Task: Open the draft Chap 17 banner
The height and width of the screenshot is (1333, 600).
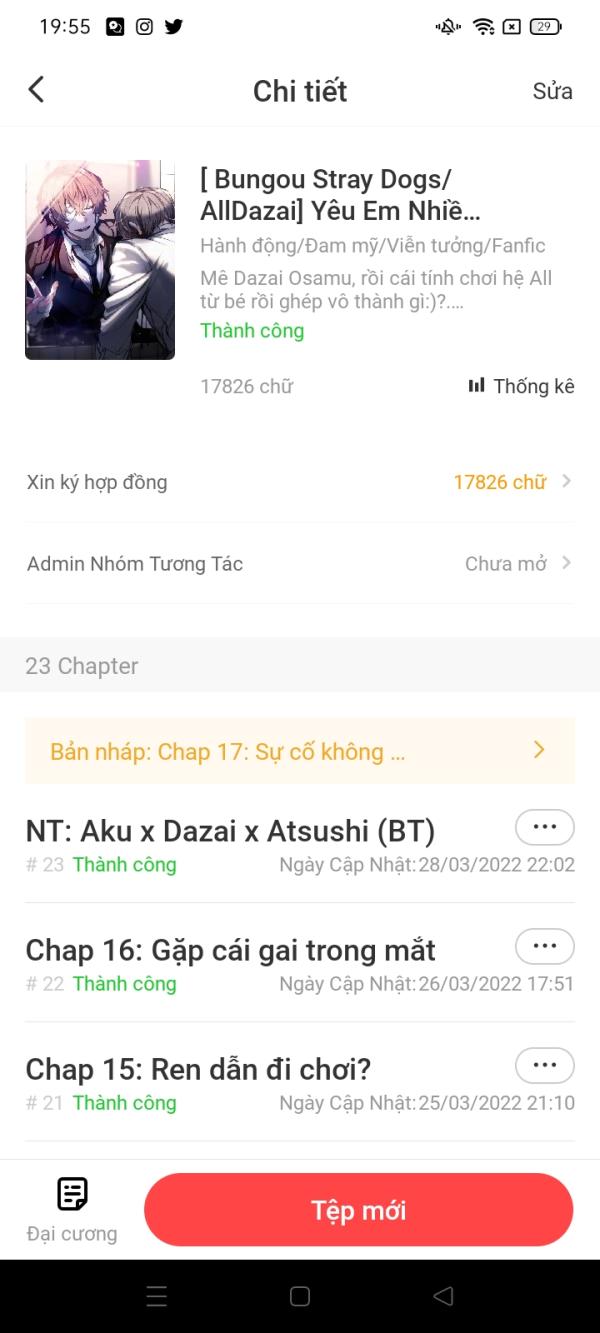Action: (300, 751)
